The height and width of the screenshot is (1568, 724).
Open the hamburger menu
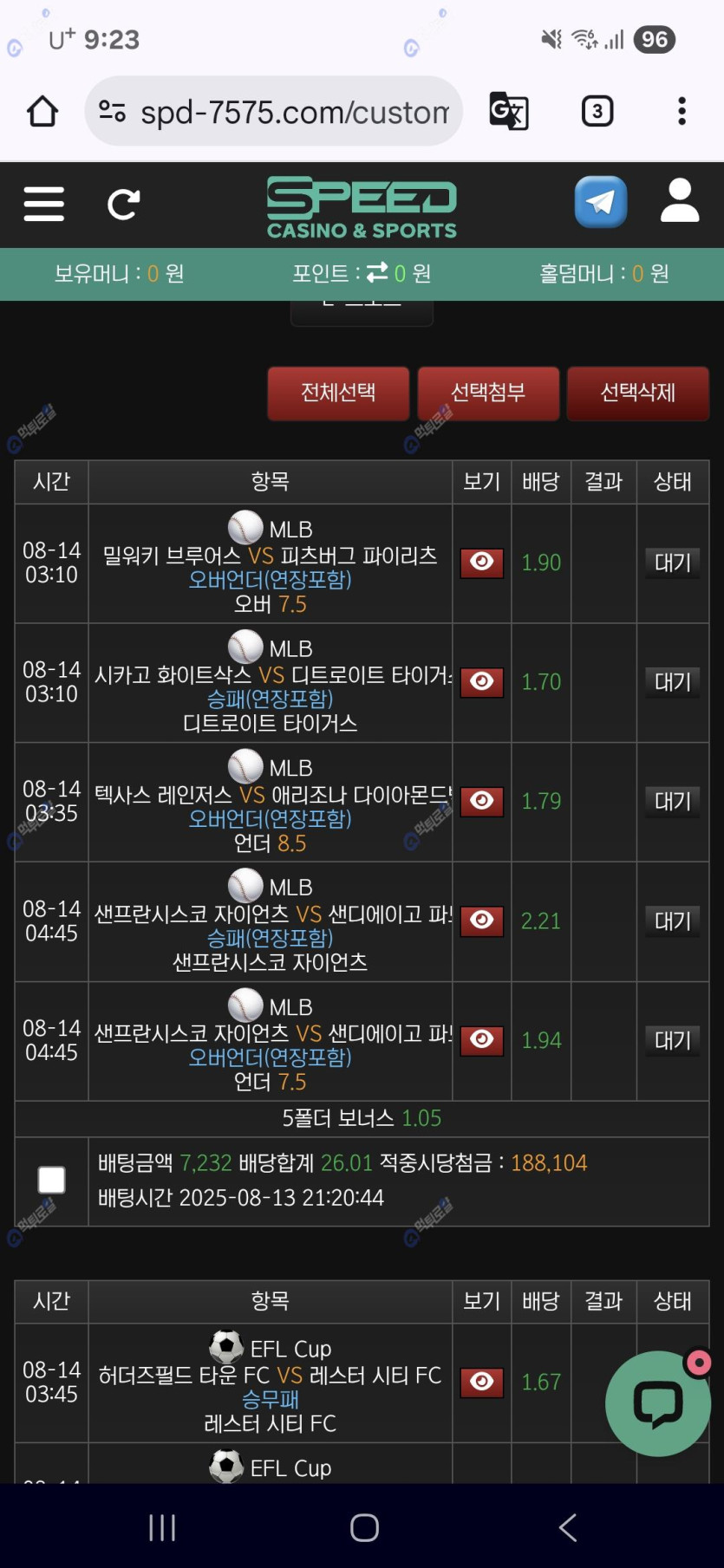tap(43, 205)
